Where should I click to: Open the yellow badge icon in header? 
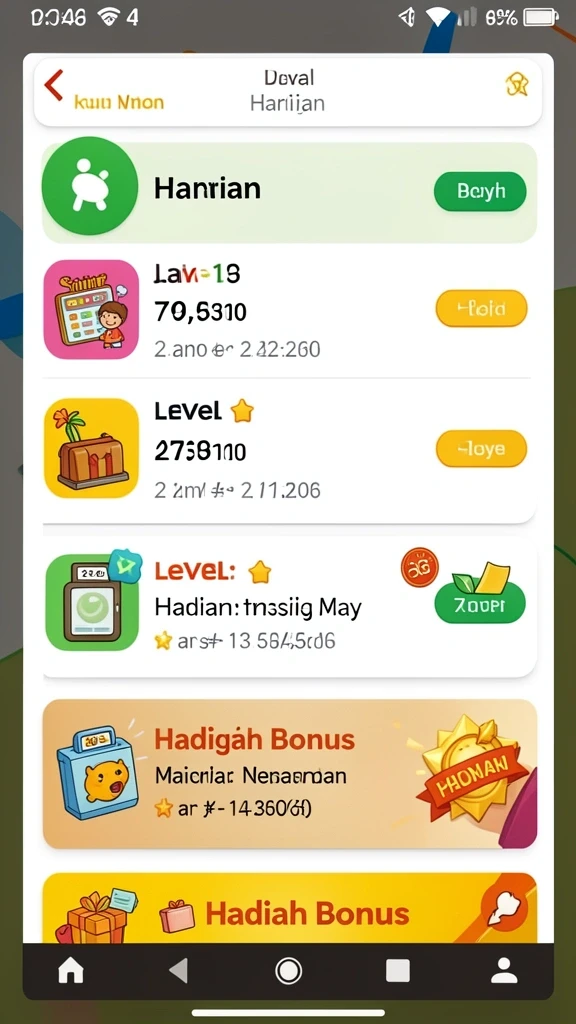pos(517,84)
